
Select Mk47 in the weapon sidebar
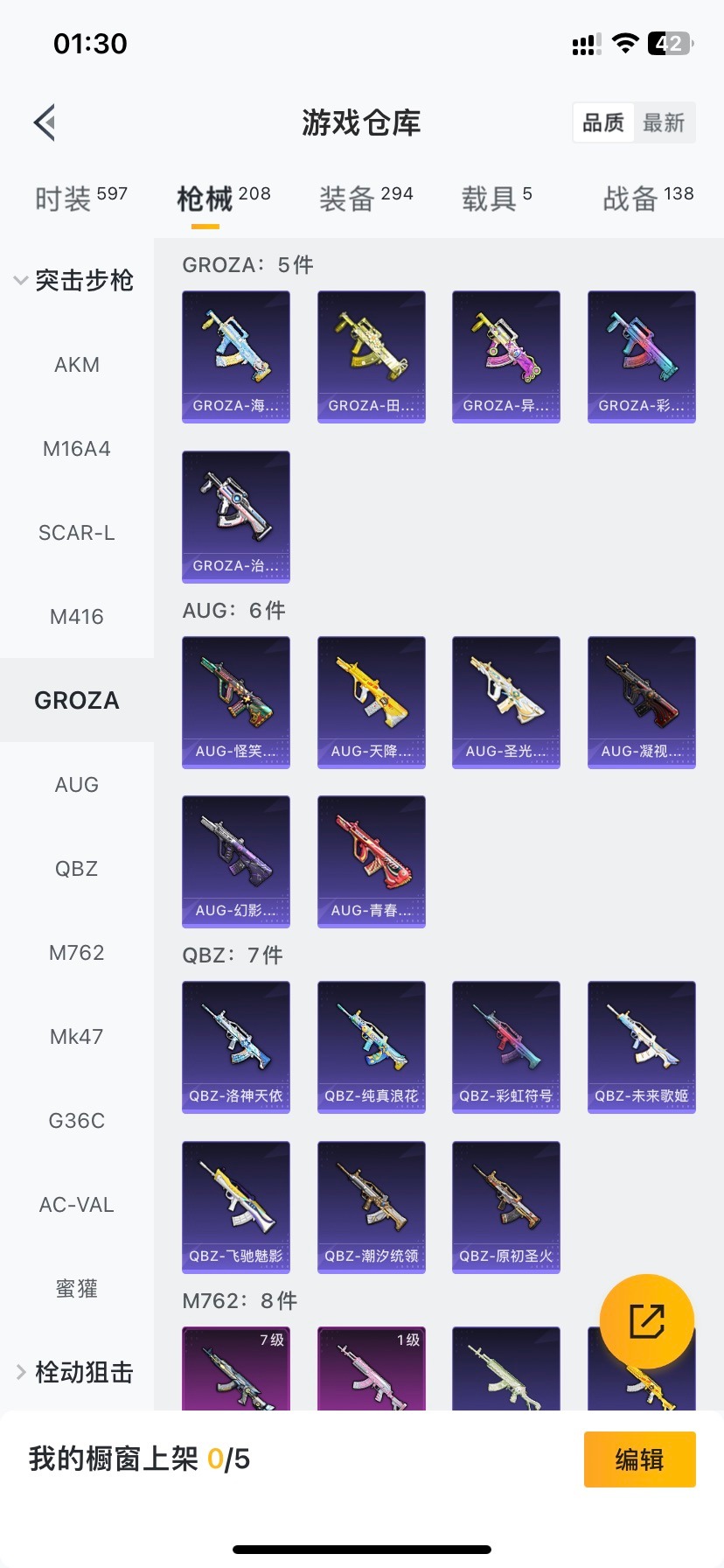(x=77, y=1037)
